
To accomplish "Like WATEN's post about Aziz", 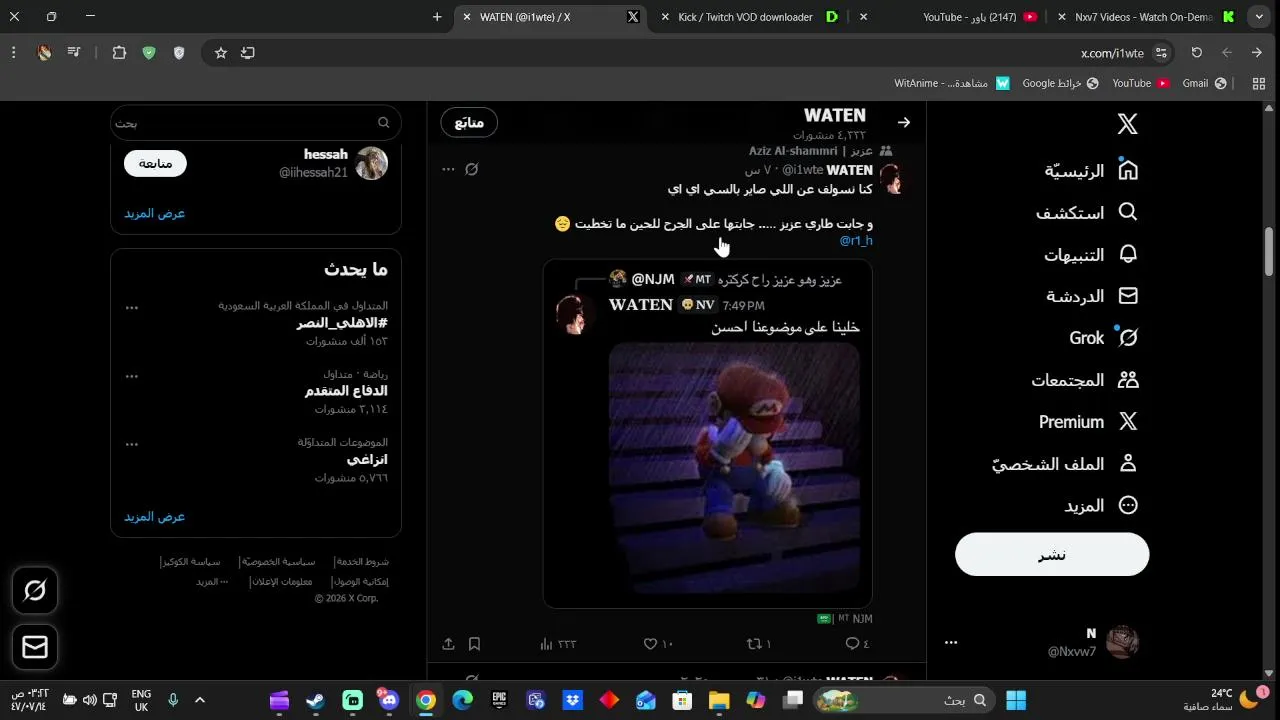I will coord(652,644).
